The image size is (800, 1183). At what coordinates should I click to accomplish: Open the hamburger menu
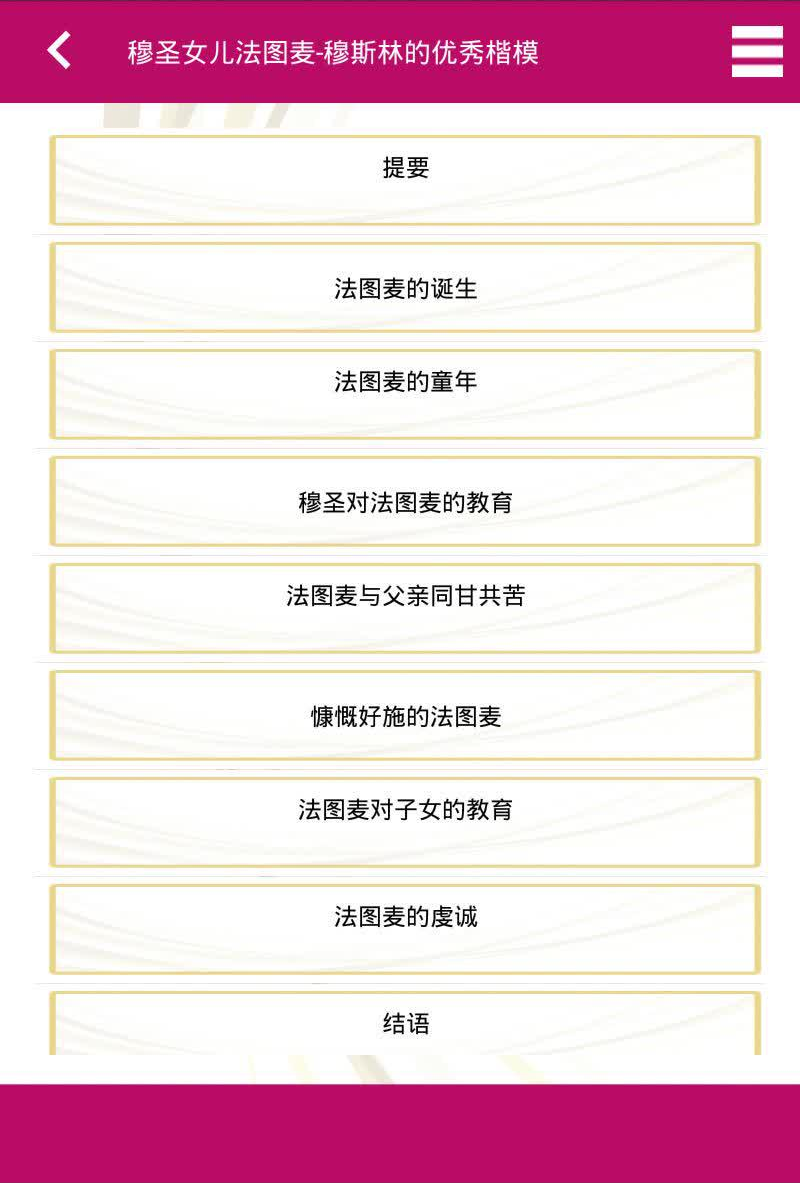pos(757,51)
